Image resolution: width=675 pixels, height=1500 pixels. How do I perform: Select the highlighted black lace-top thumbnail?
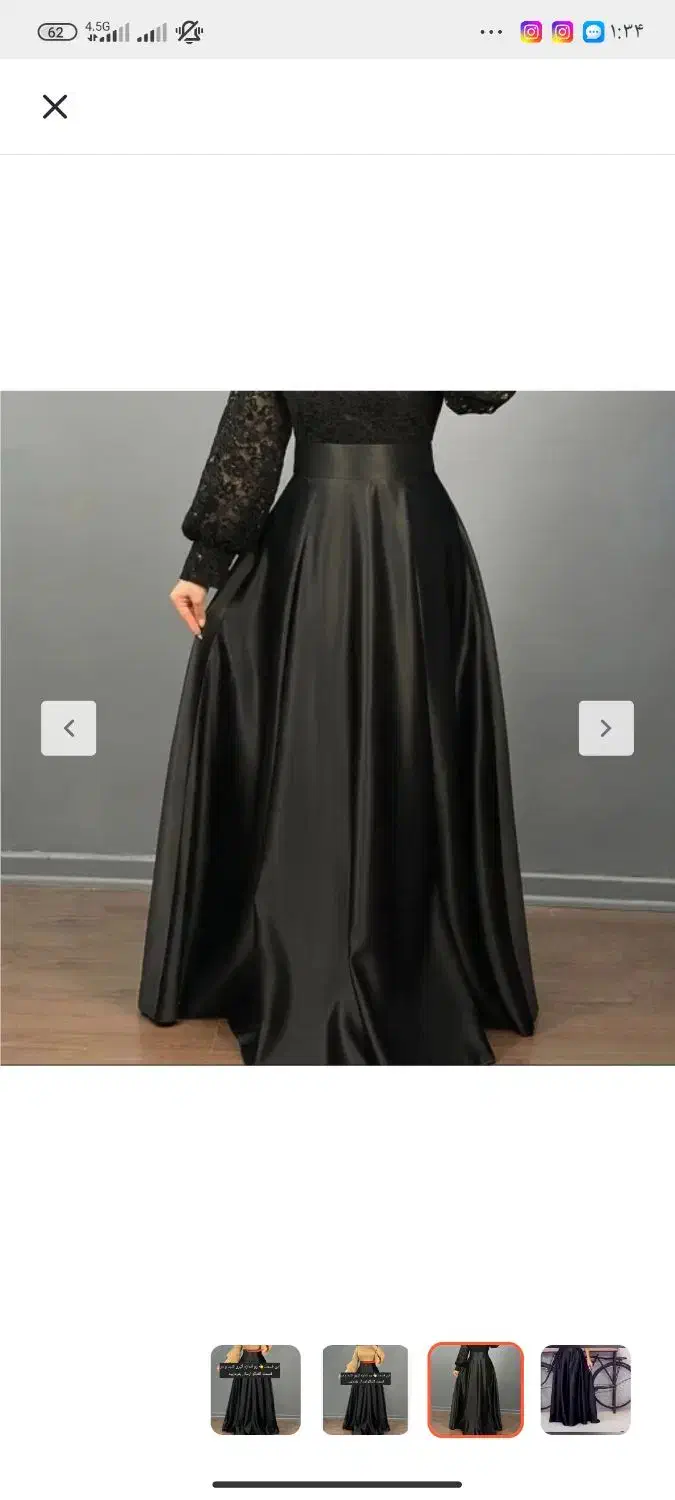475,1390
